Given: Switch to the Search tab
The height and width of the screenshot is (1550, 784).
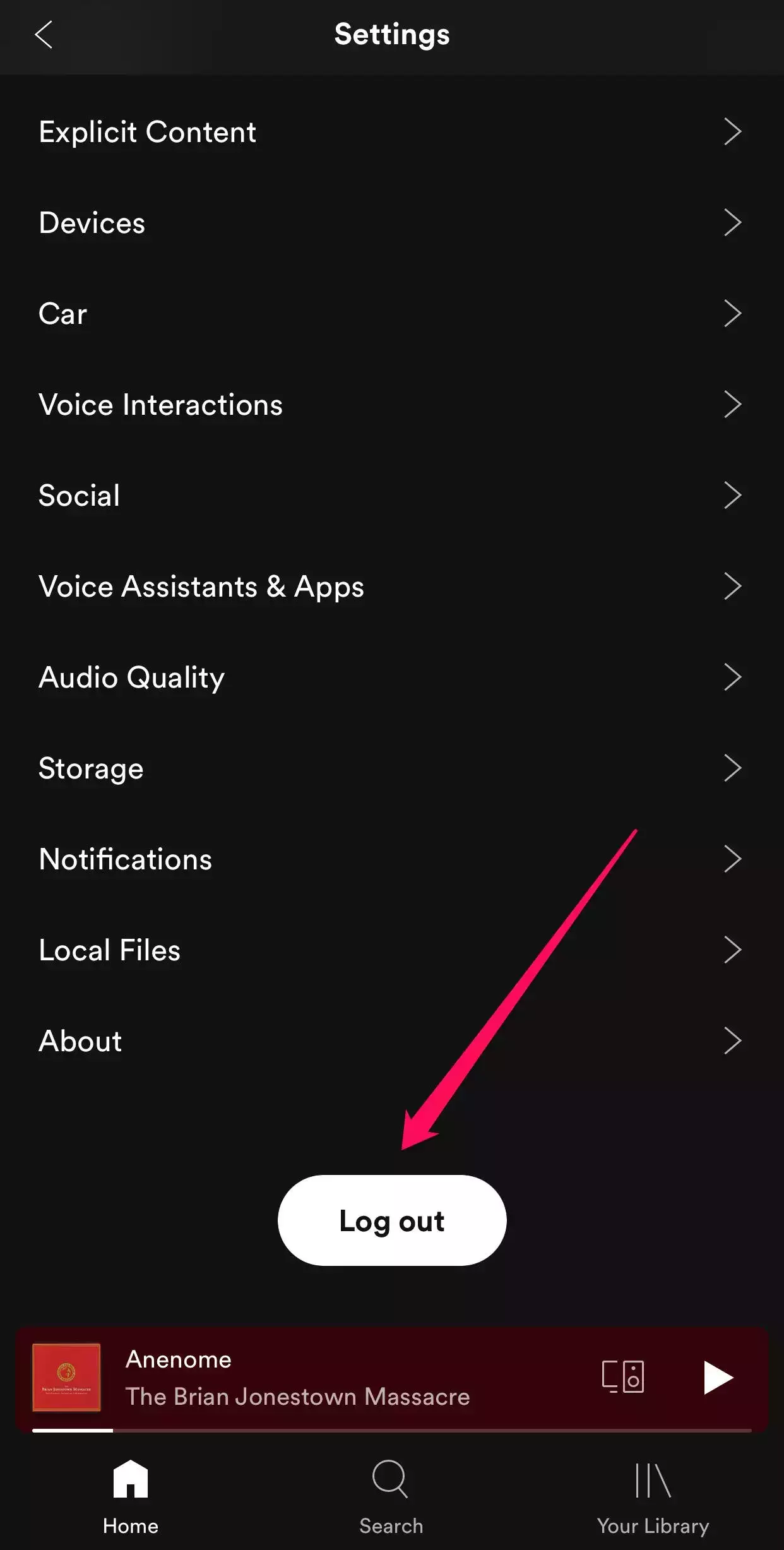Looking at the screenshot, I should click(x=391, y=1497).
